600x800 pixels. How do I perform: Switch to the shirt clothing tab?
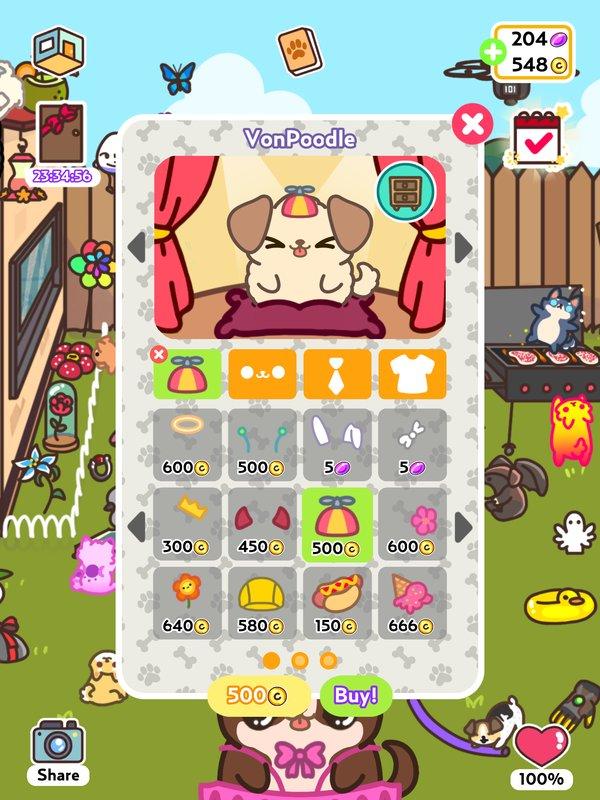[412, 375]
